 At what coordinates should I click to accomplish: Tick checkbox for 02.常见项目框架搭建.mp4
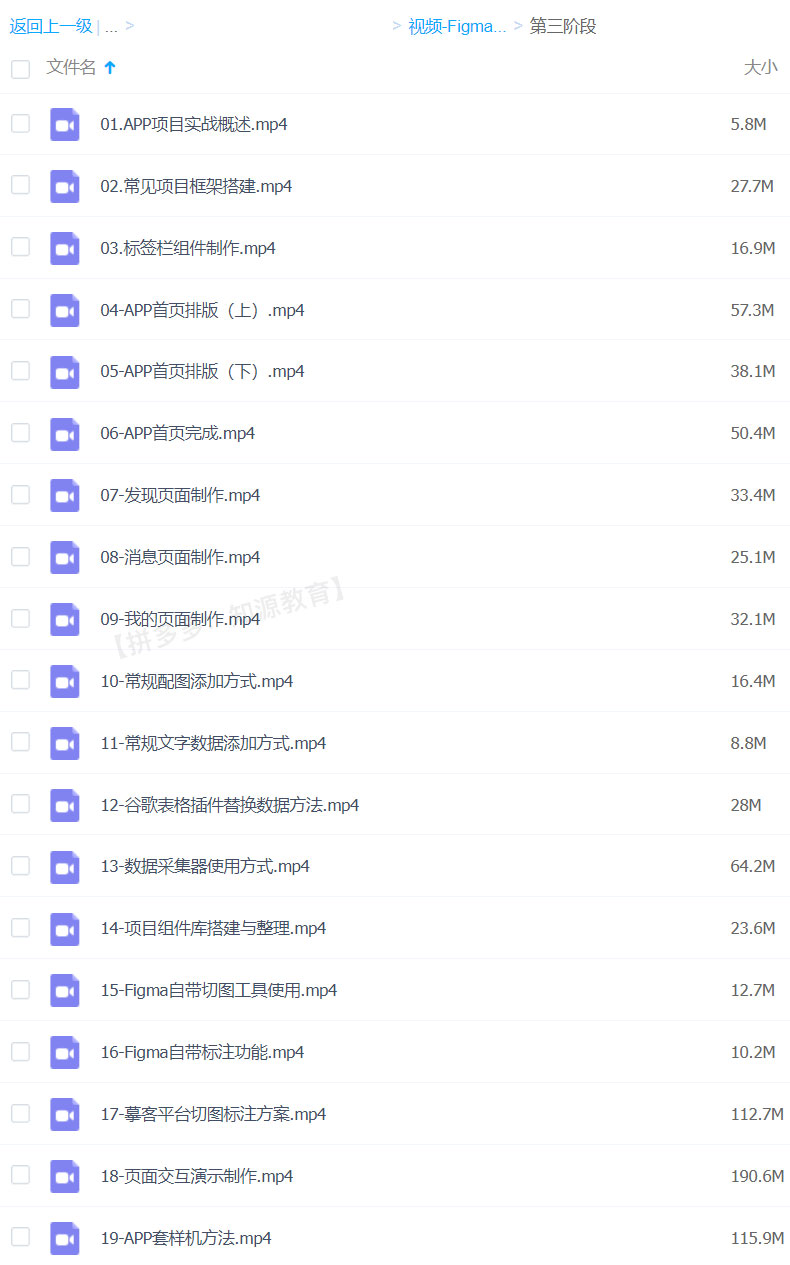20,185
